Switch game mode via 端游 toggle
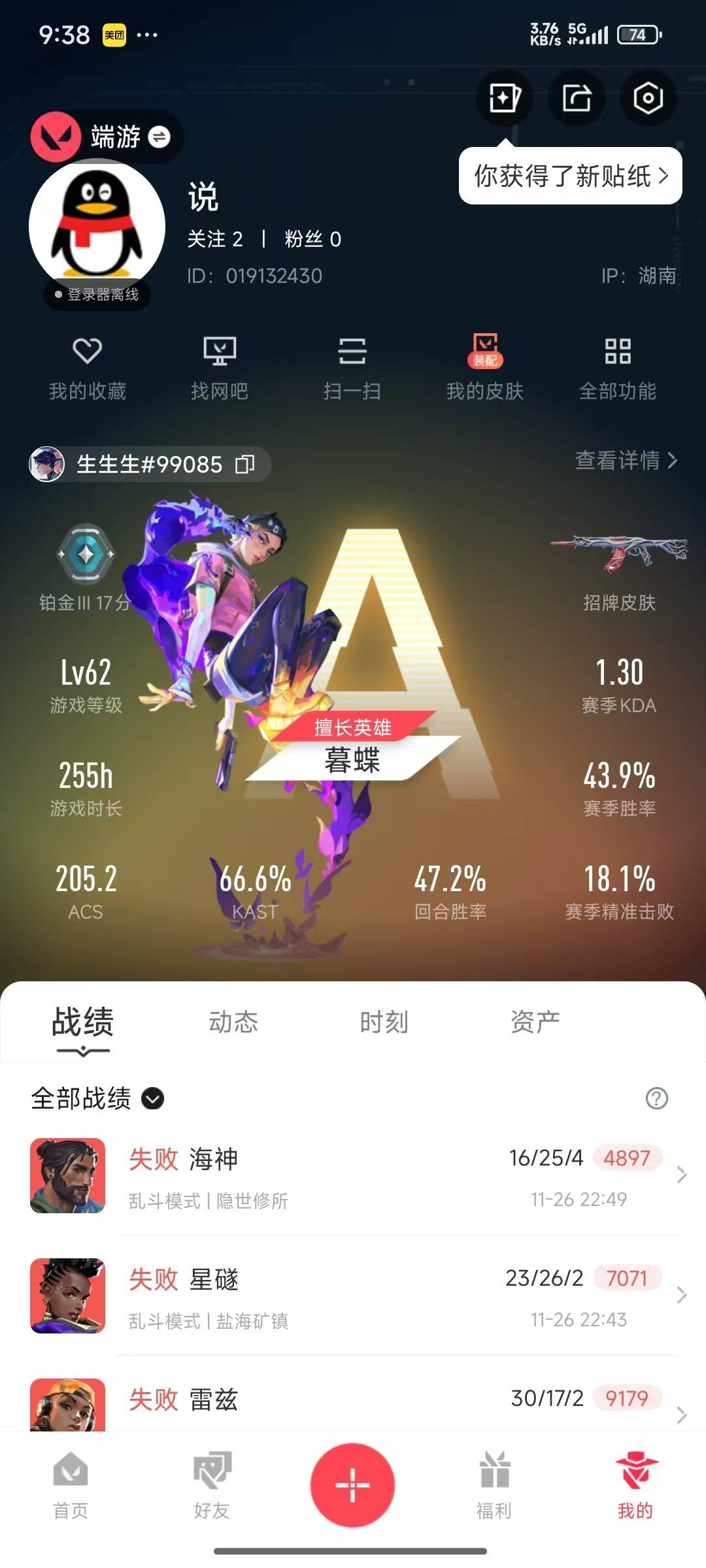The height and width of the screenshot is (1568, 706). click(160, 137)
